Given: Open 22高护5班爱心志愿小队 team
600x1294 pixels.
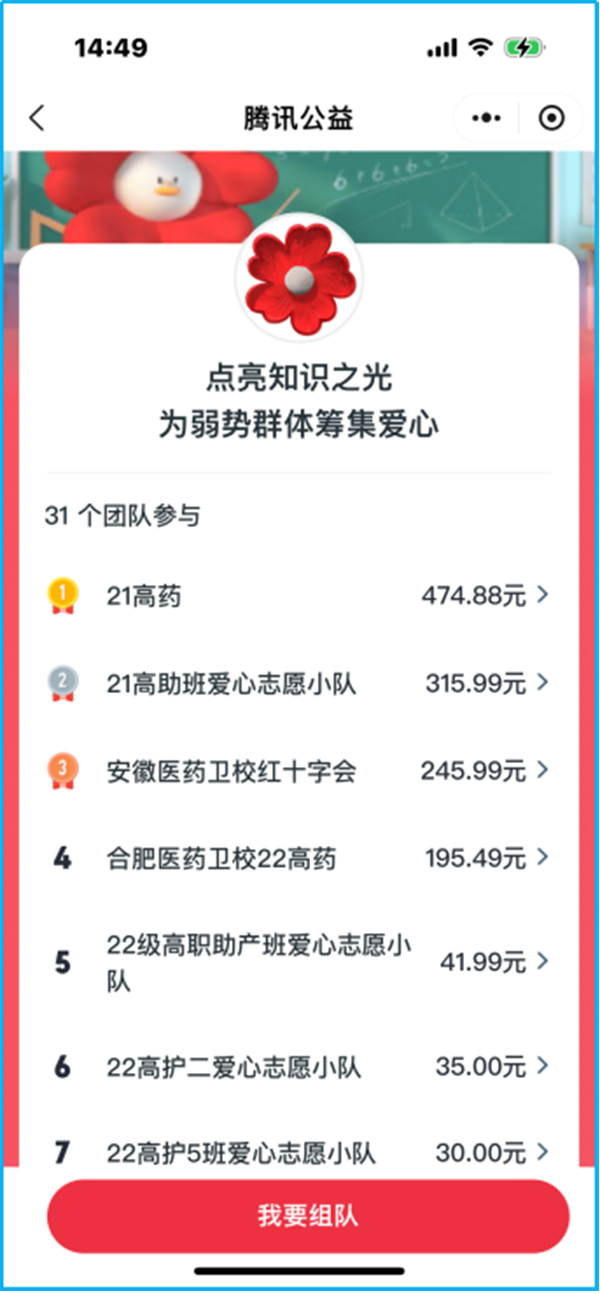Looking at the screenshot, I should point(298,1153).
